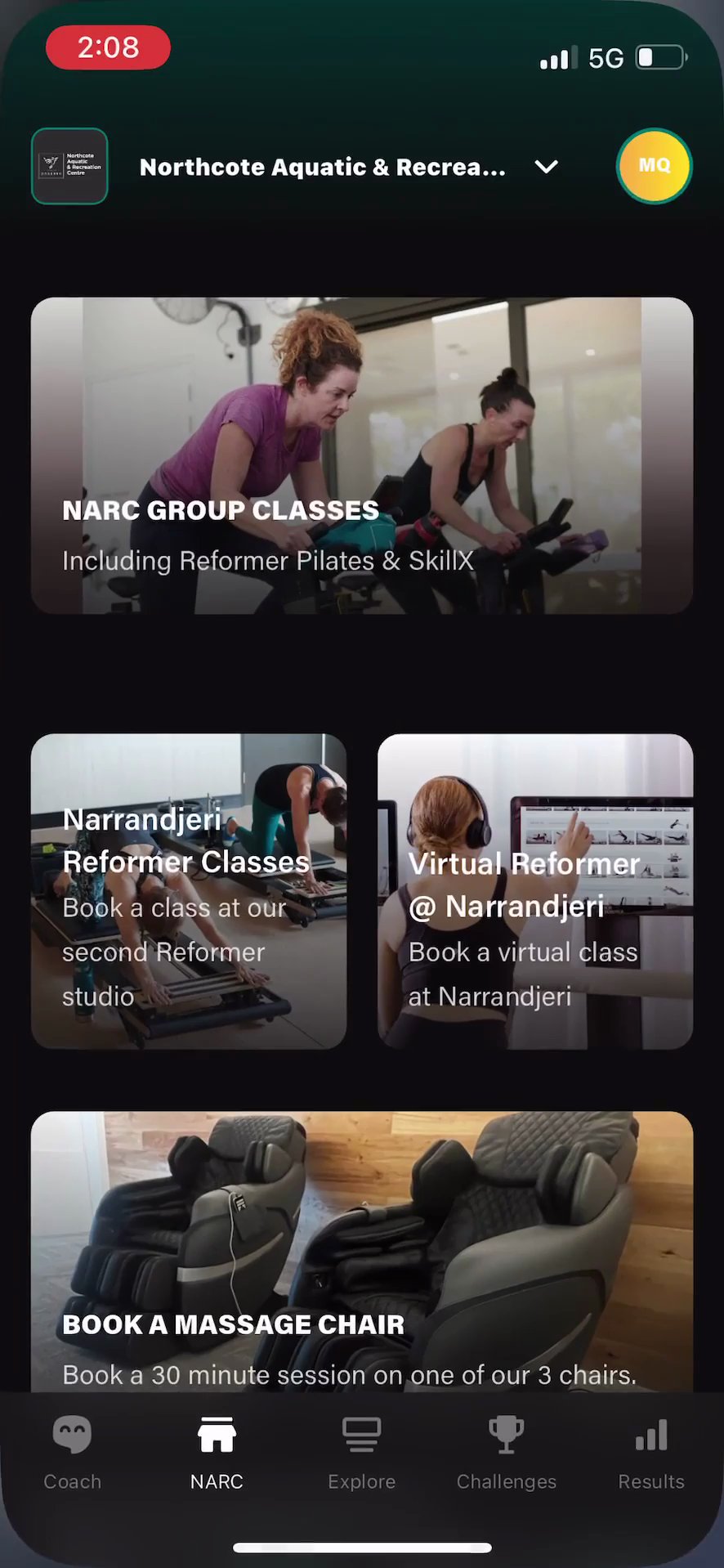
Task: Open Book a Massage Chair card
Action: (362, 1251)
